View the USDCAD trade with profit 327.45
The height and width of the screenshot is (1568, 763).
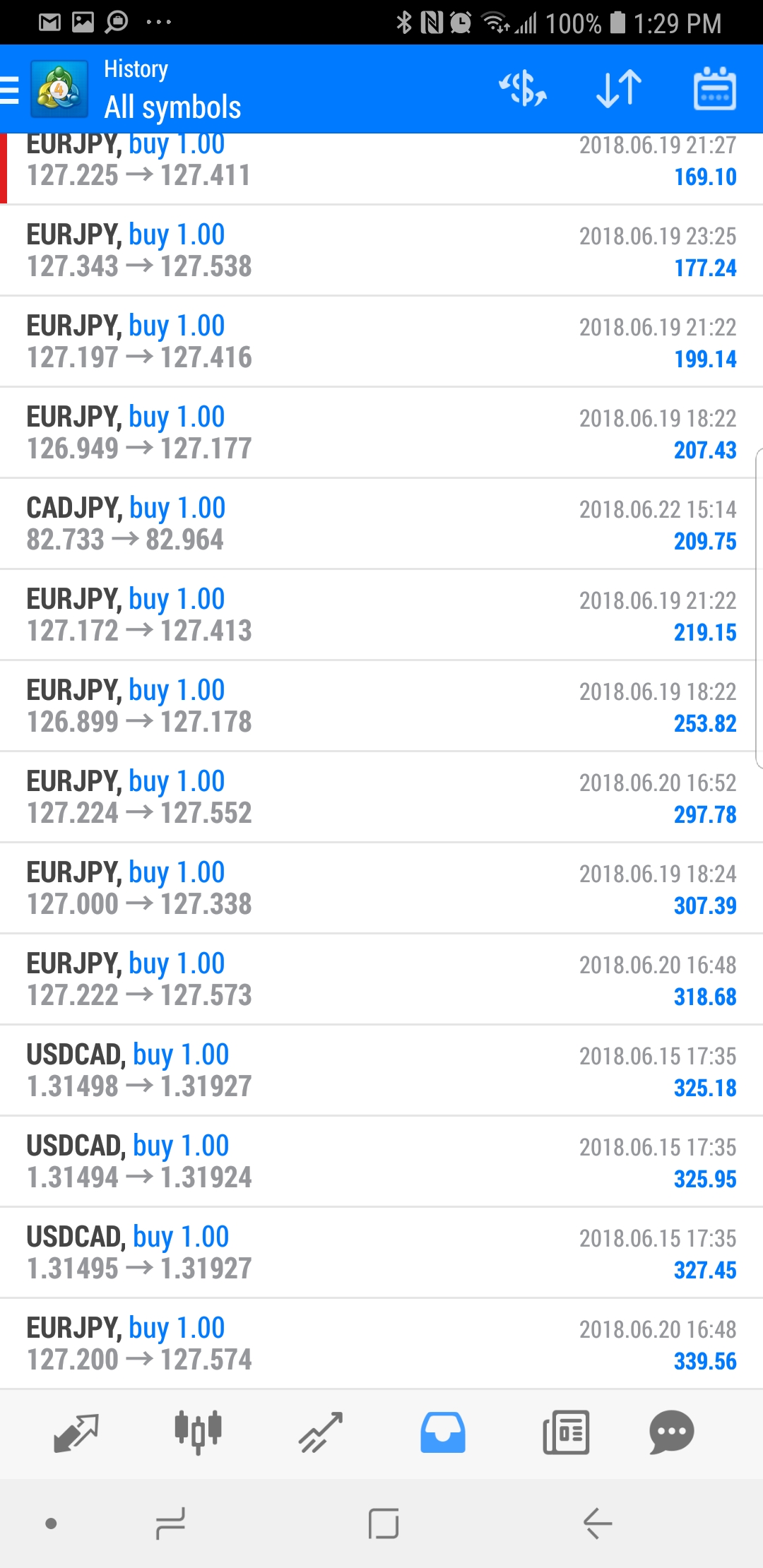[x=381, y=1253]
